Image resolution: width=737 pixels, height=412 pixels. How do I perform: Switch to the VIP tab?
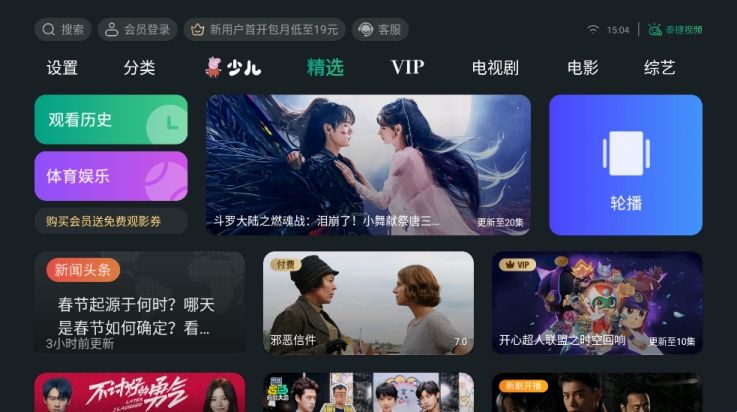407,68
